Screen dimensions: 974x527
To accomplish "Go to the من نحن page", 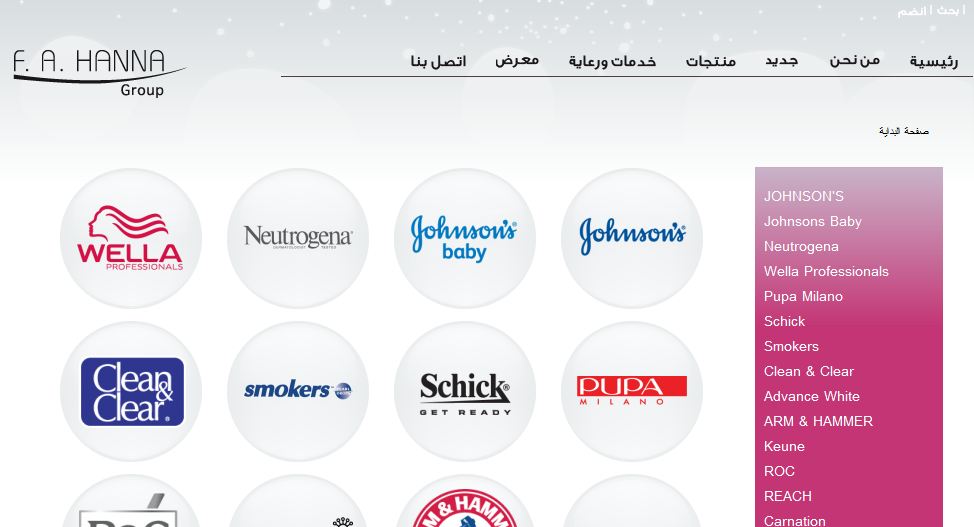I will pyautogui.click(x=855, y=61).
